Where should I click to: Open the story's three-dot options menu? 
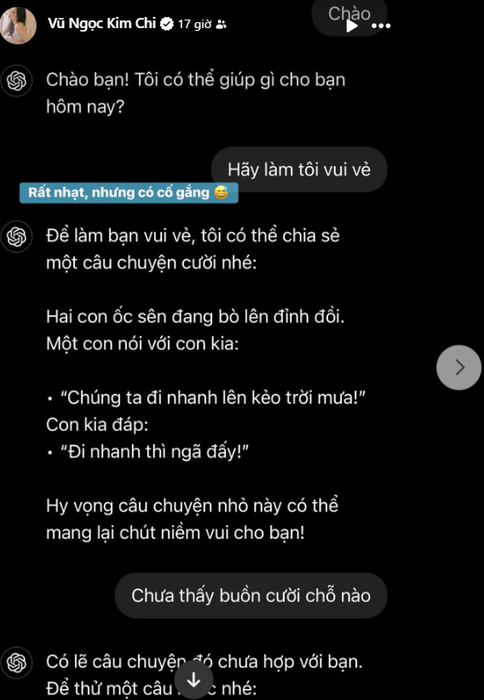381,26
